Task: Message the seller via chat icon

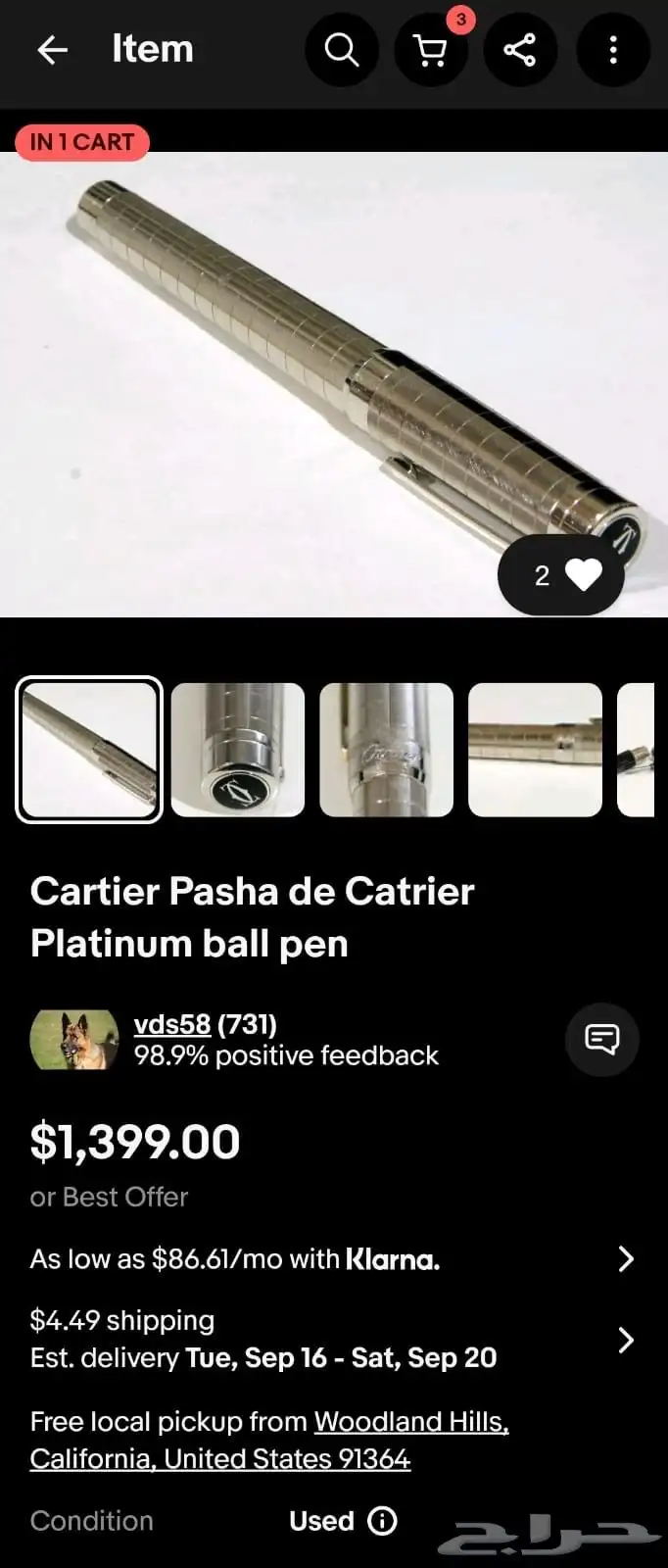Action: [601, 1039]
